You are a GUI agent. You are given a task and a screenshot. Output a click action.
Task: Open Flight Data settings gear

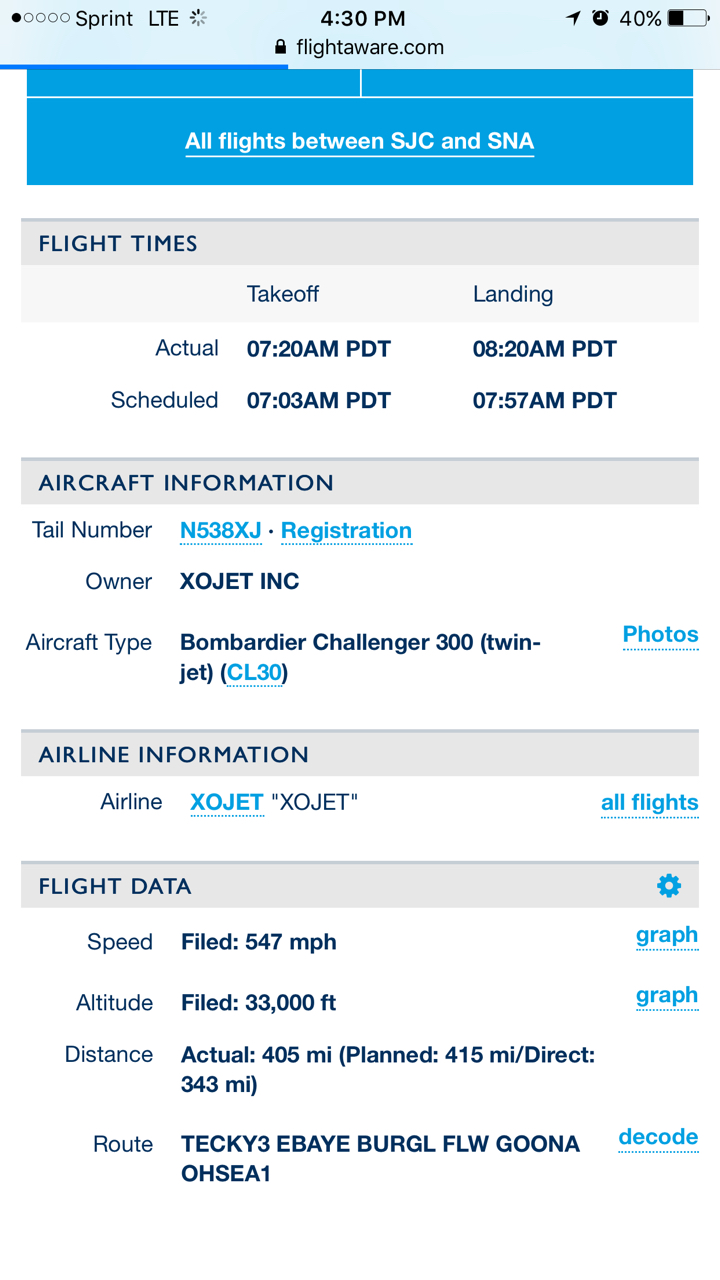[669, 885]
